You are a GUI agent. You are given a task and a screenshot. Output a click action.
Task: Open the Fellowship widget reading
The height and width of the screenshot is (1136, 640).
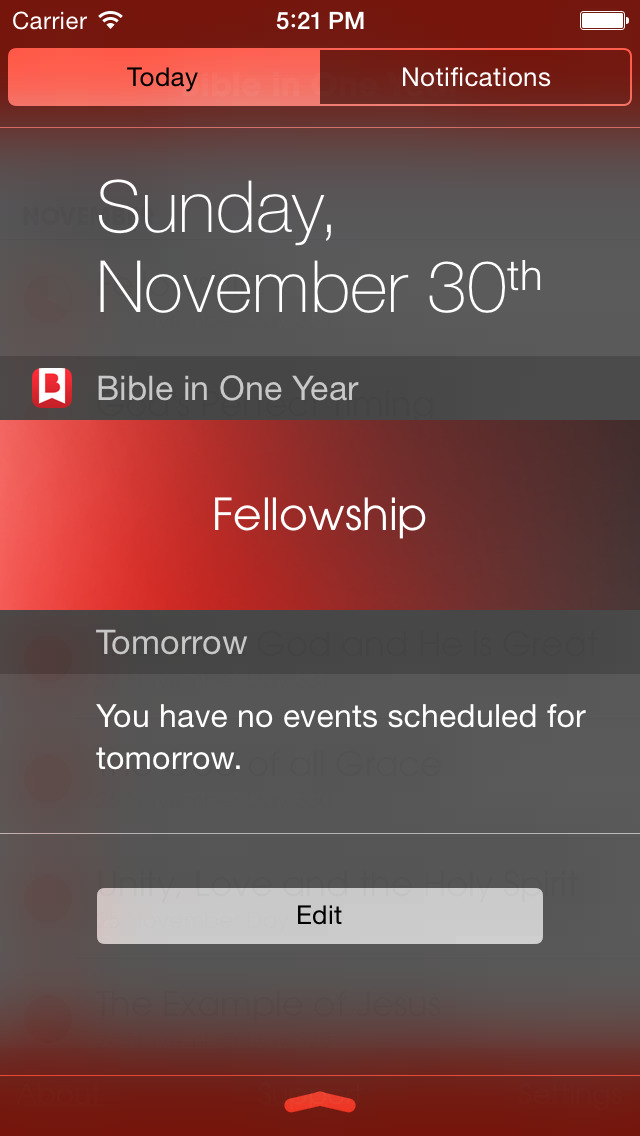pos(320,515)
